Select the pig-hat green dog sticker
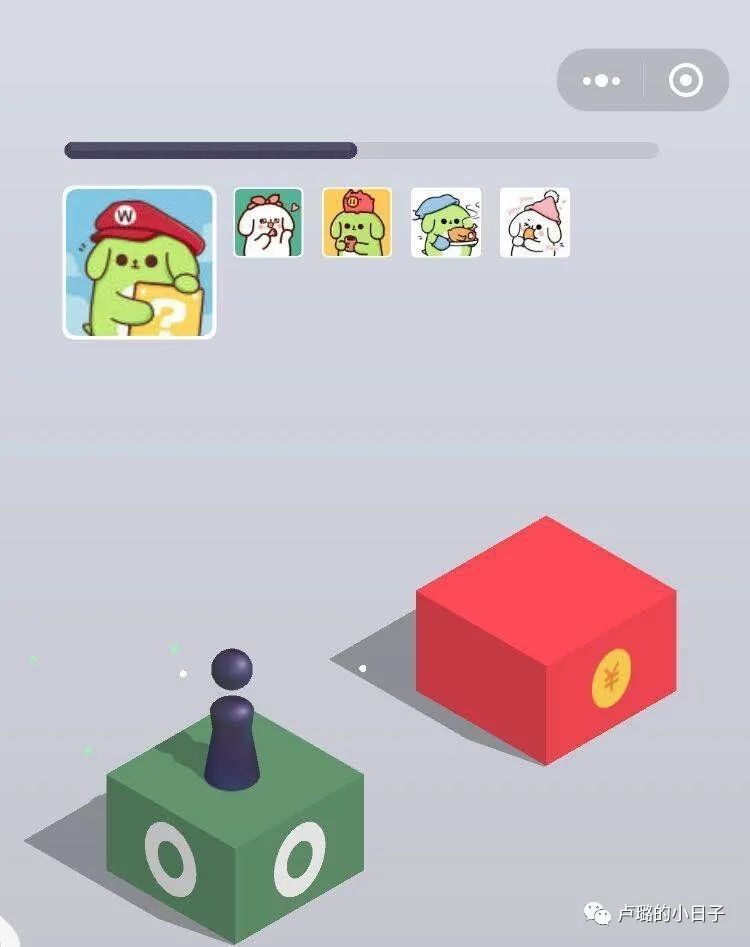Screen dimensions: 750x947 [x=357, y=224]
